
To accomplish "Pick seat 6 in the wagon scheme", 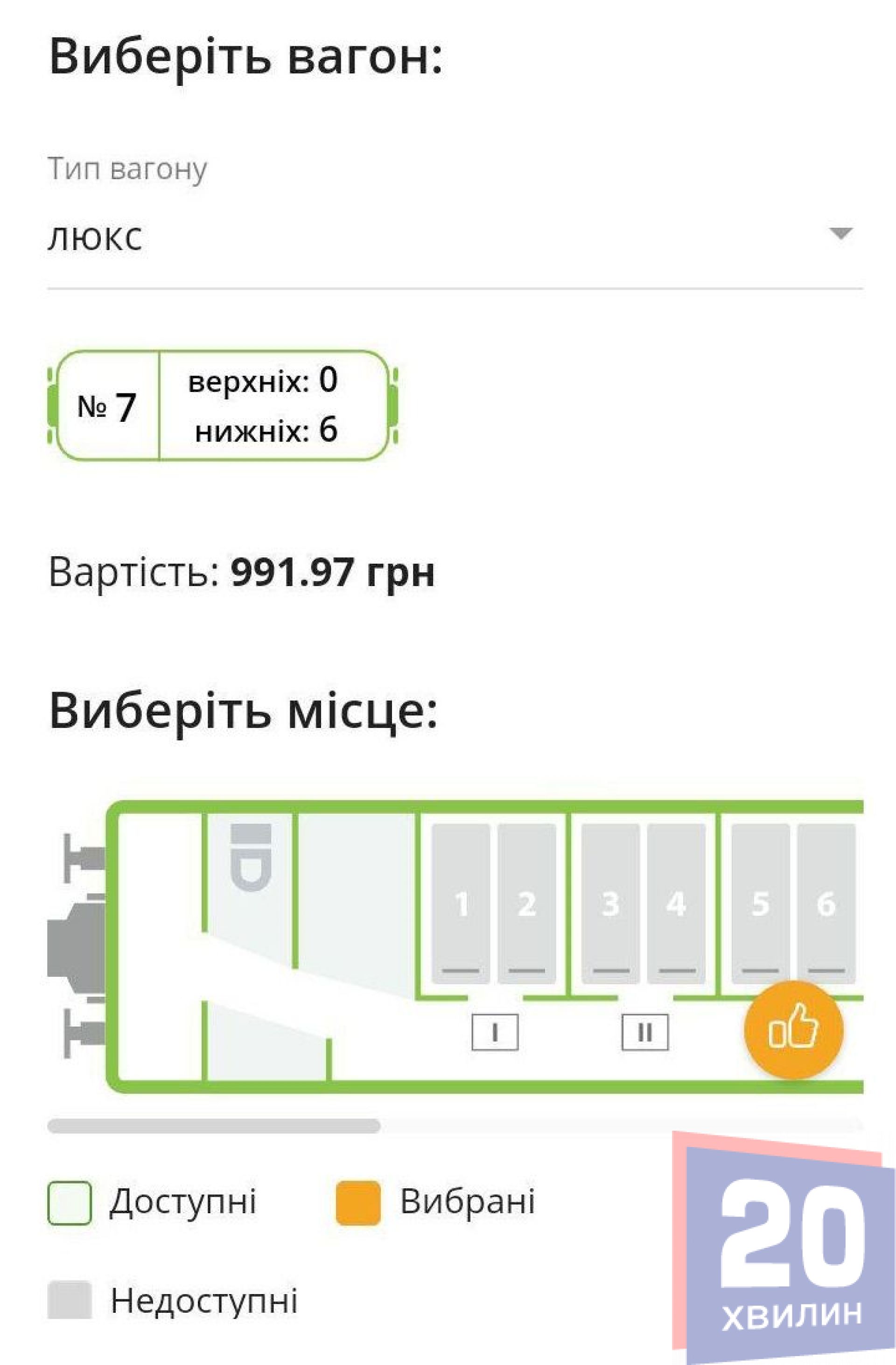I will coord(826,904).
